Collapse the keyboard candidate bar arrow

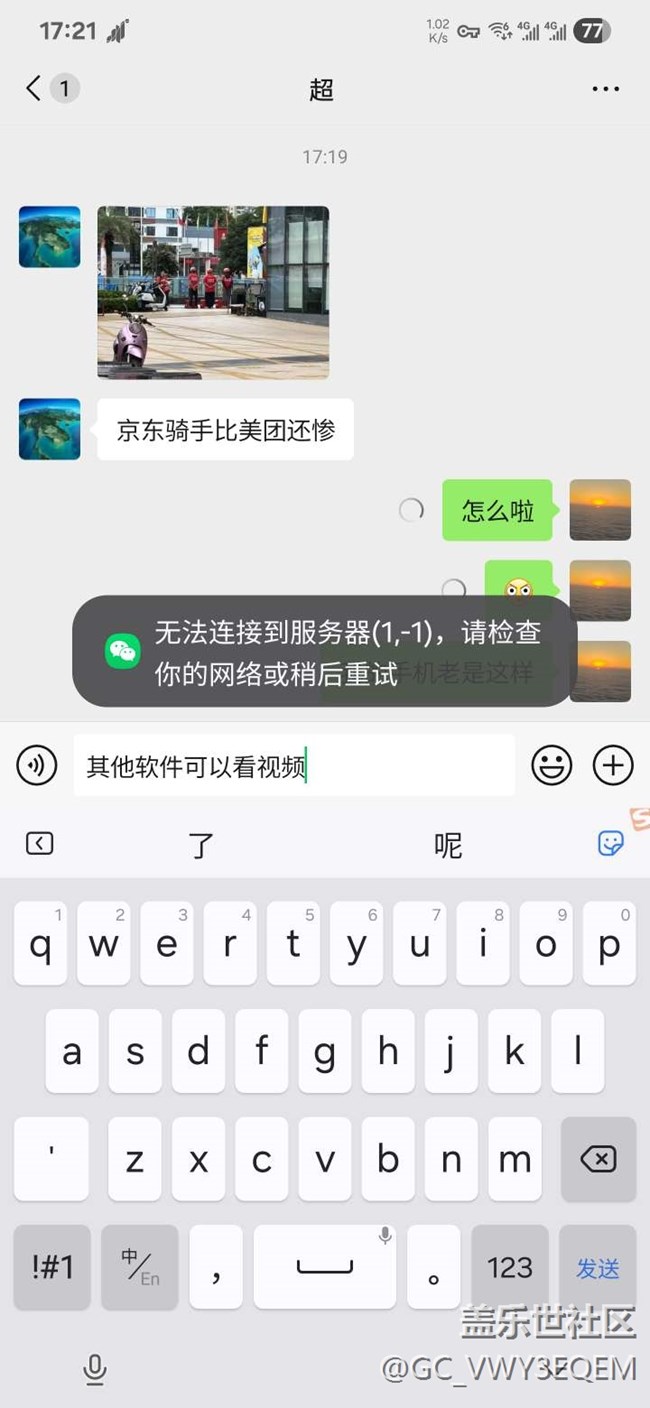[x=39, y=844]
